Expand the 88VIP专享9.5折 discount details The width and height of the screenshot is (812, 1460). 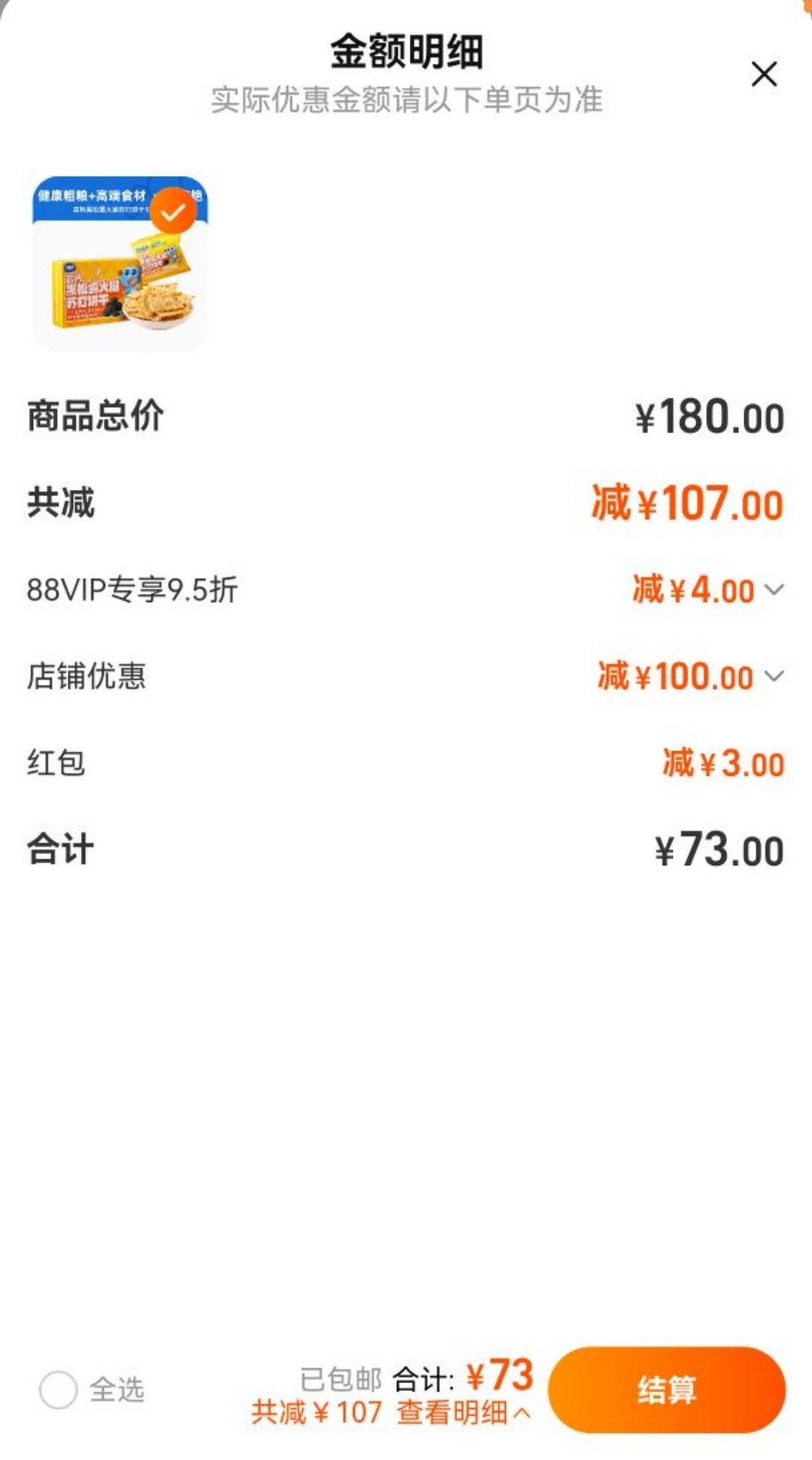[x=774, y=589]
